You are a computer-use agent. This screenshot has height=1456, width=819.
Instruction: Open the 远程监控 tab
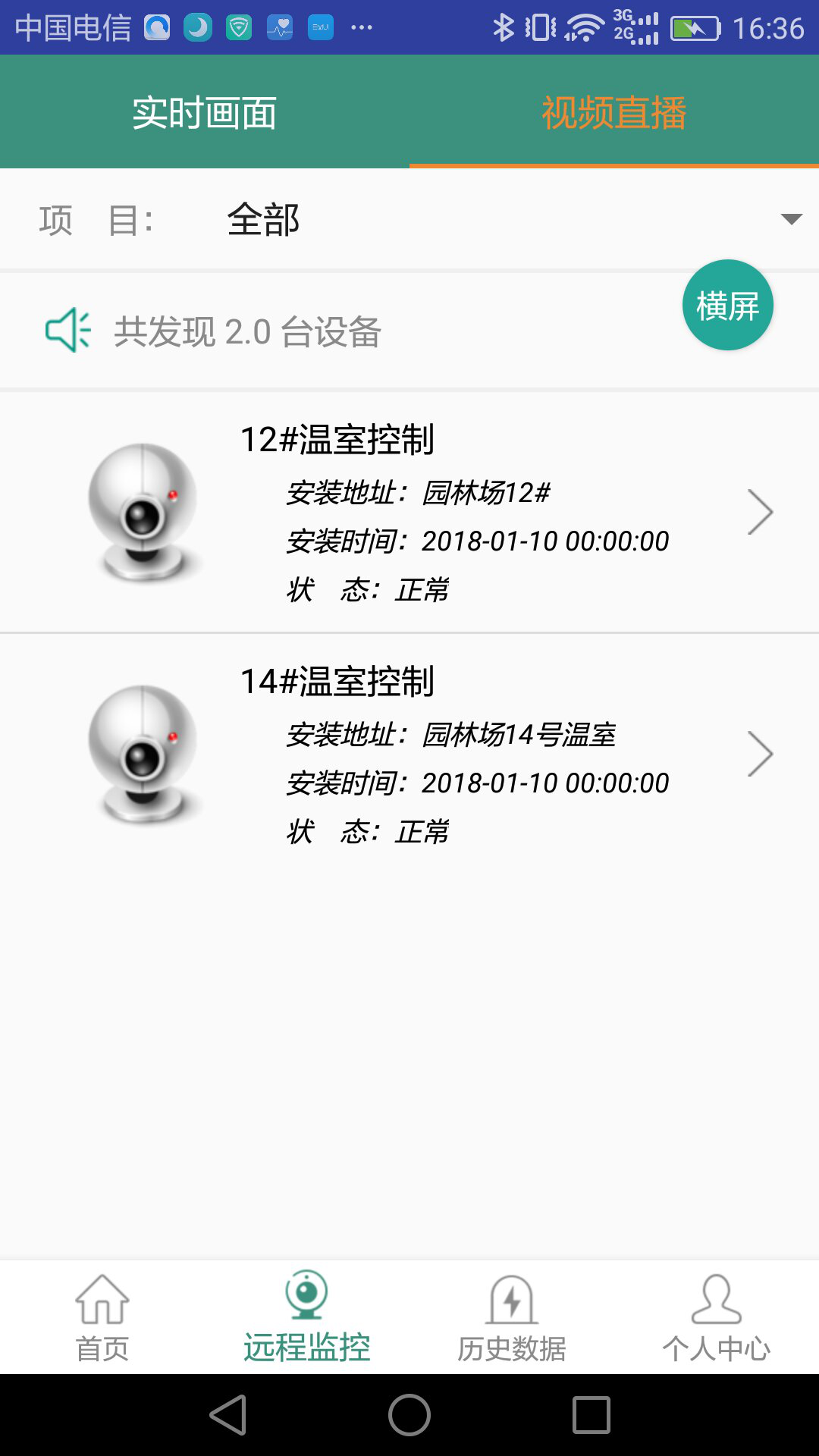pyautogui.click(x=306, y=1318)
